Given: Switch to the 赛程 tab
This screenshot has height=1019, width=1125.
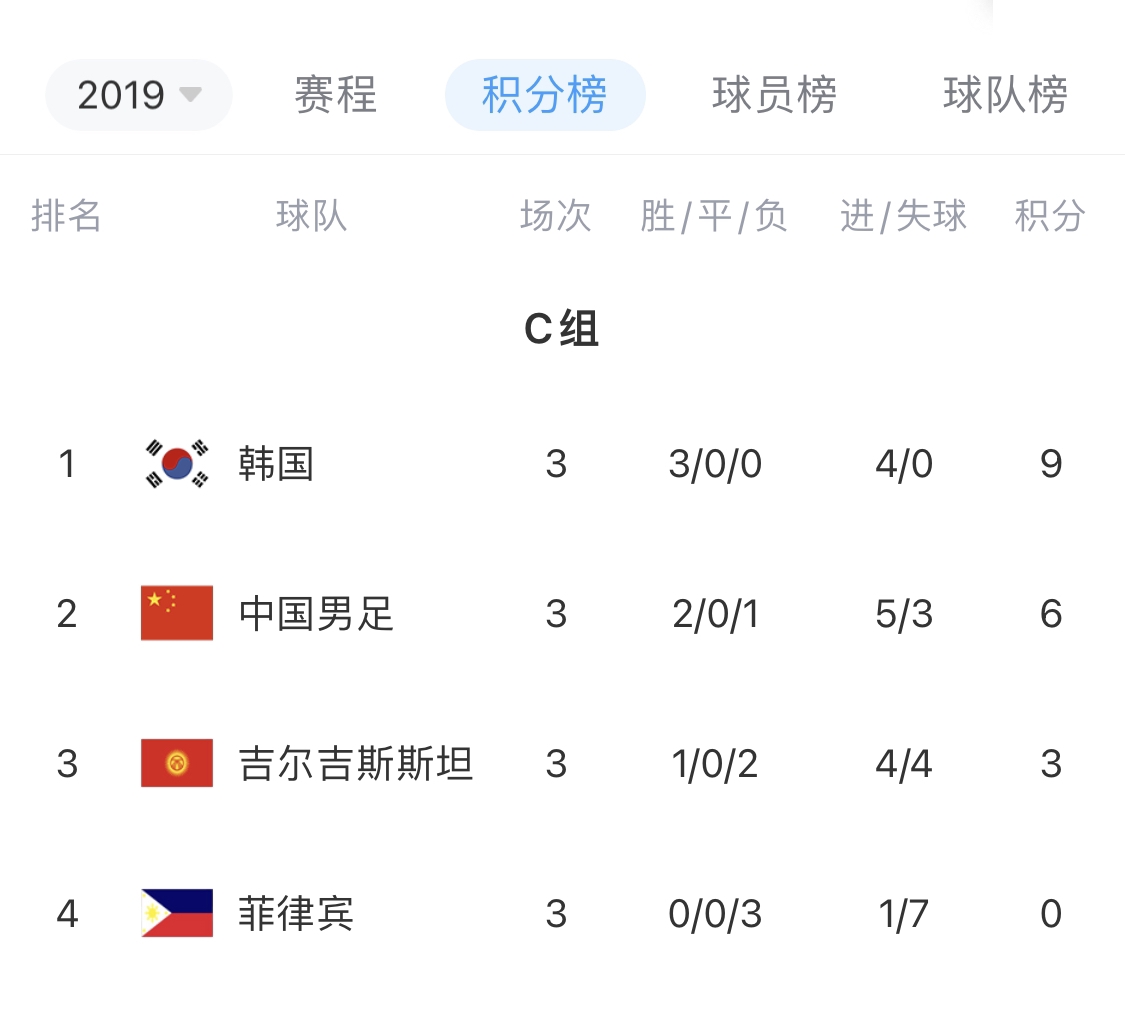Looking at the screenshot, I should pos(335,95).
